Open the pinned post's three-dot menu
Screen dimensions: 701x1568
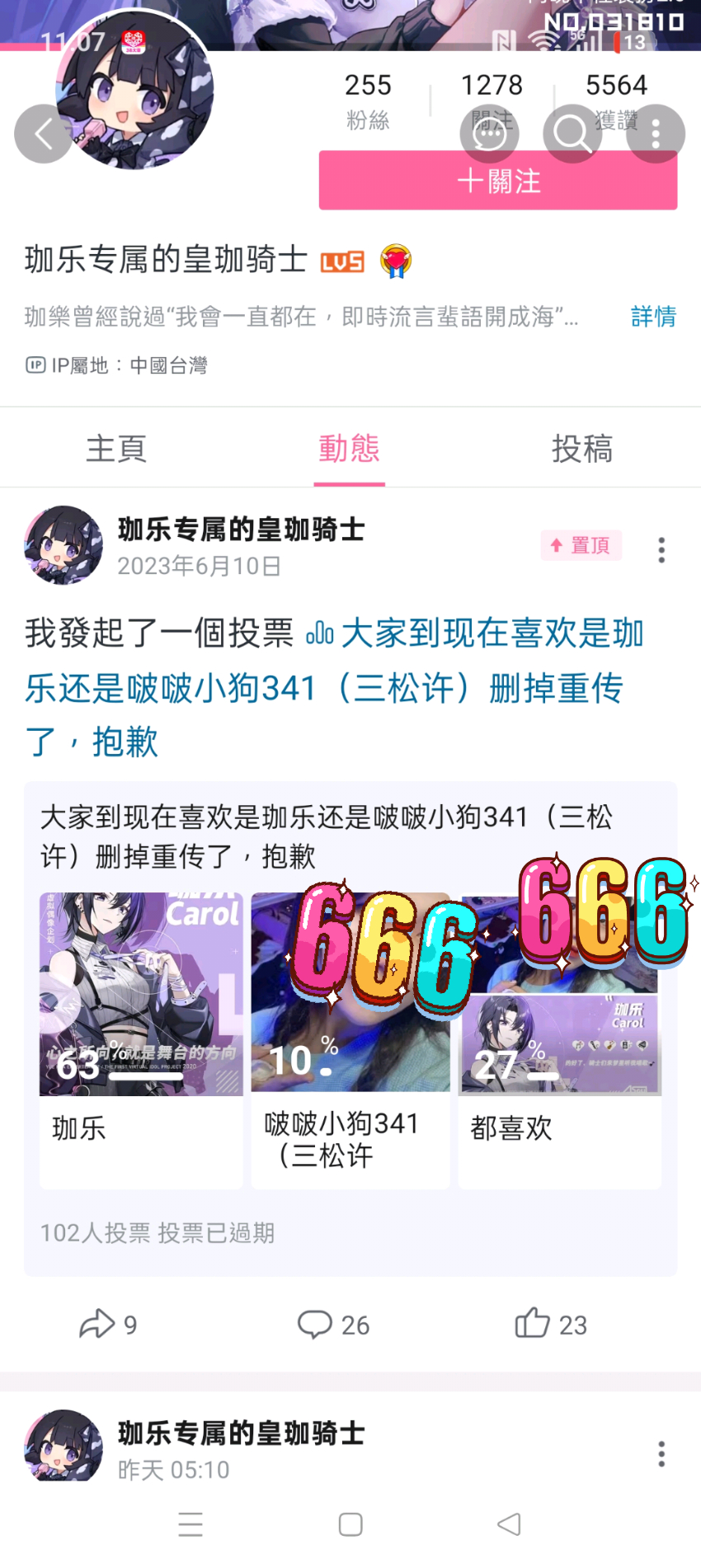point(661,550)
